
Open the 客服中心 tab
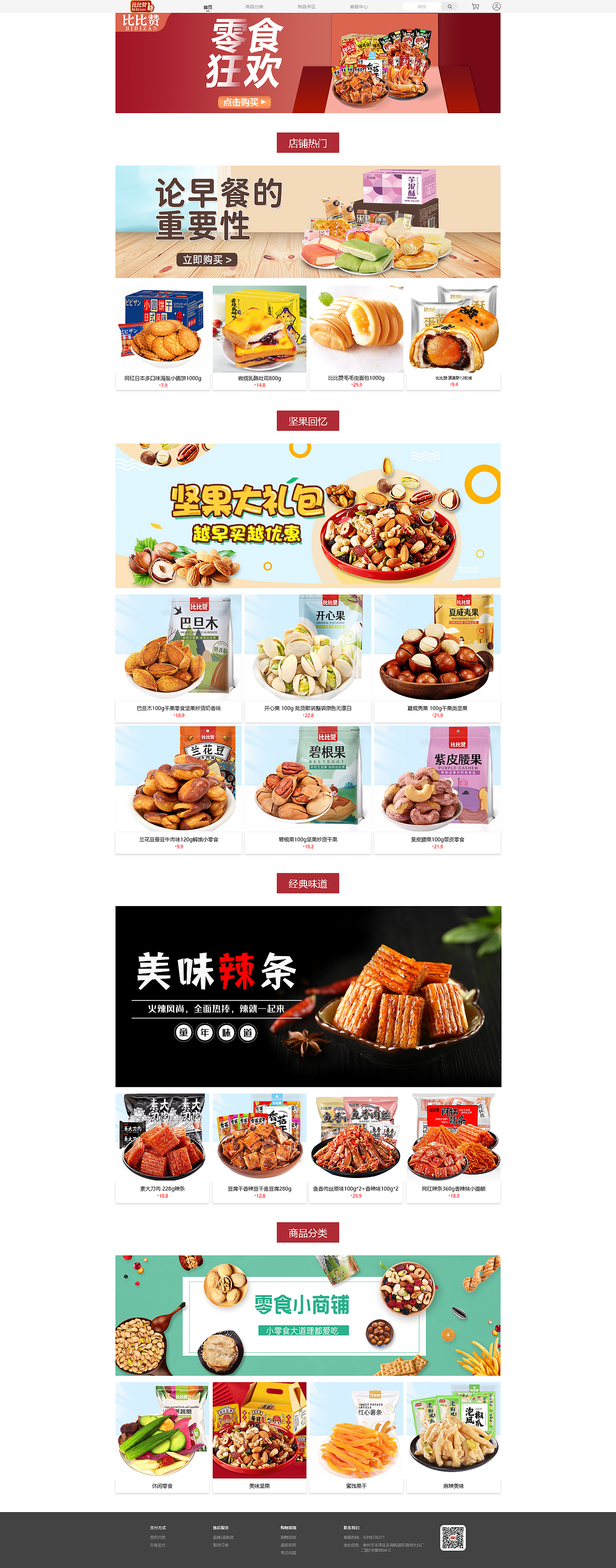coord(359,6)
